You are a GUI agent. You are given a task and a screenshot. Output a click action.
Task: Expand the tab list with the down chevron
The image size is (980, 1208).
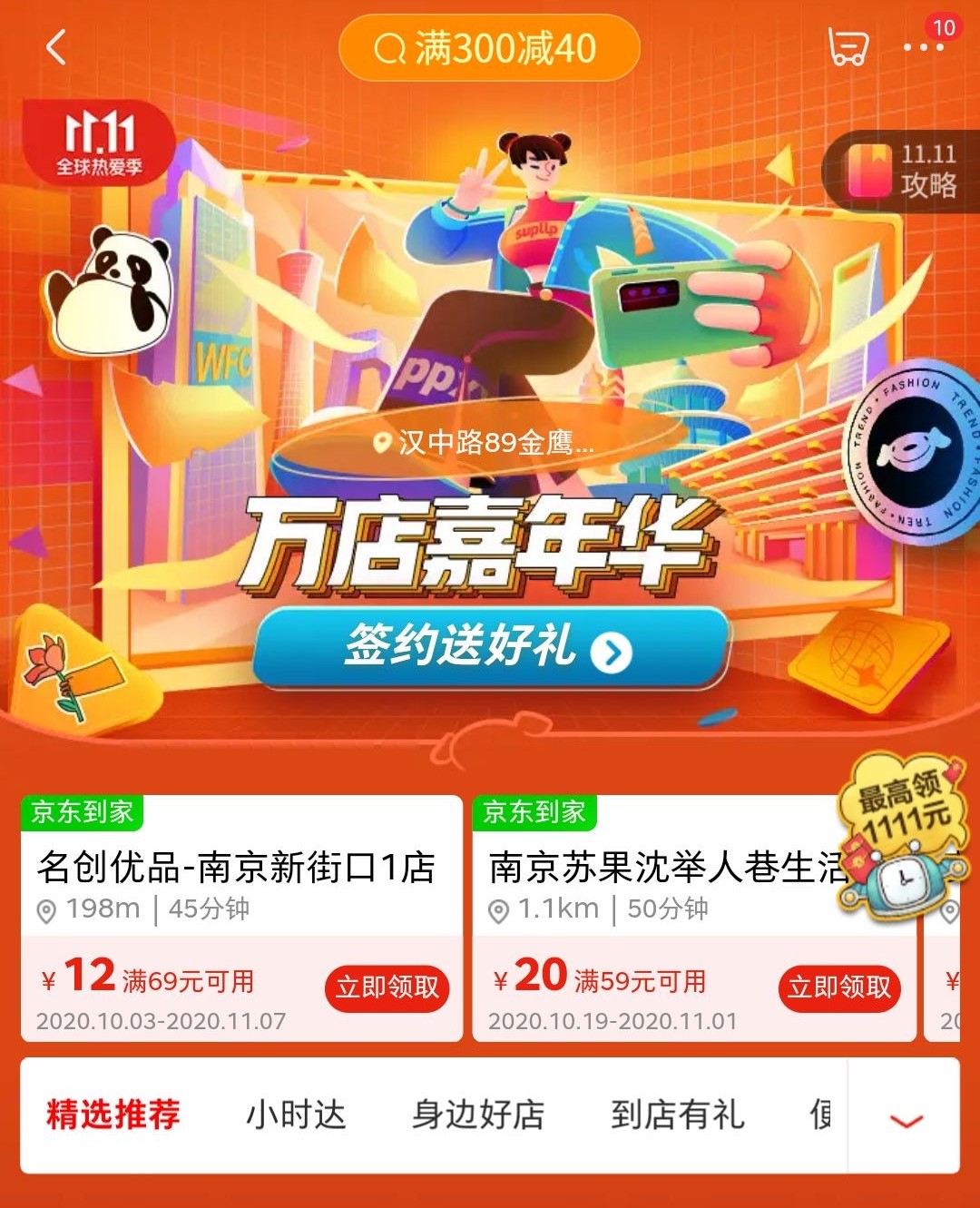coord(906,1119)
